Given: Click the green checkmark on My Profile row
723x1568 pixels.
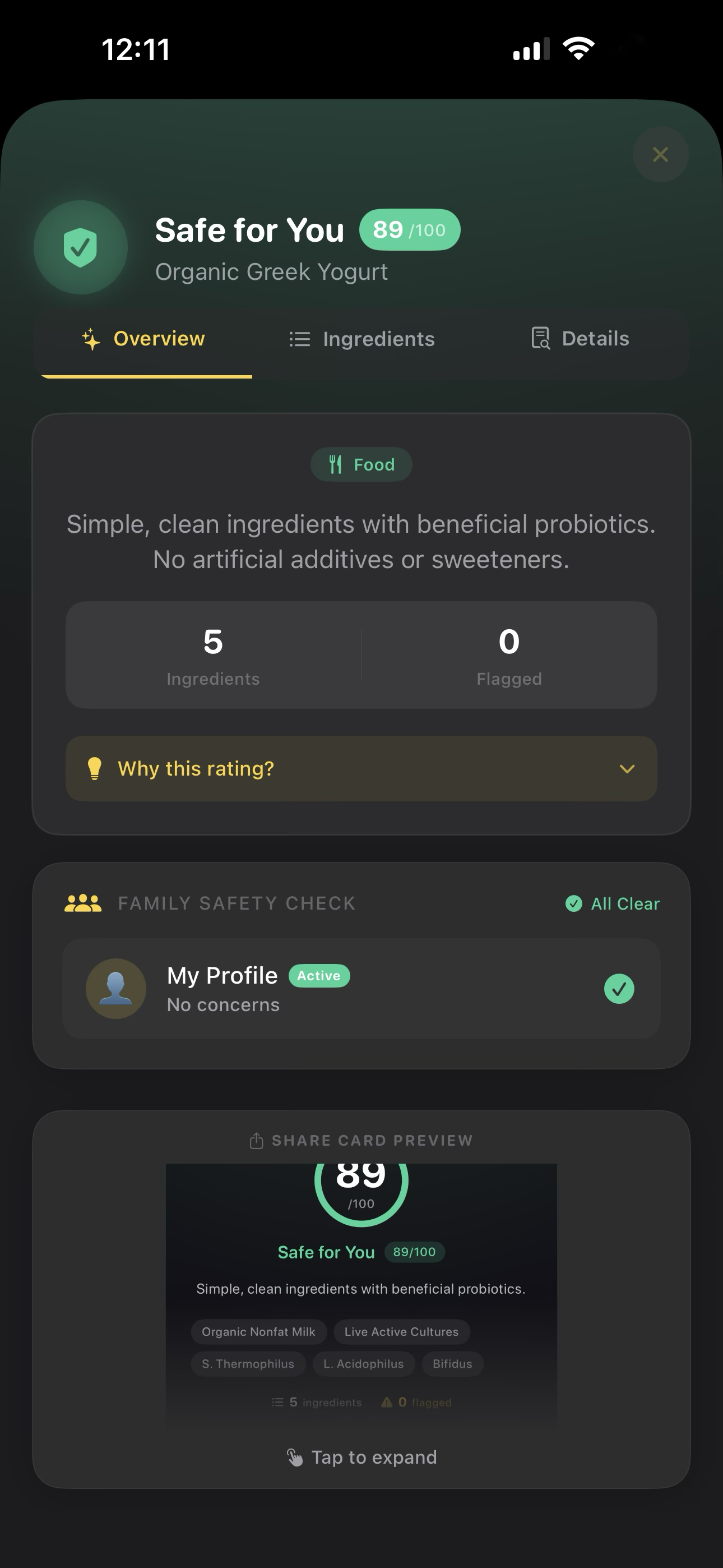Looking at the screenshot, I should [x=619, y=990].
